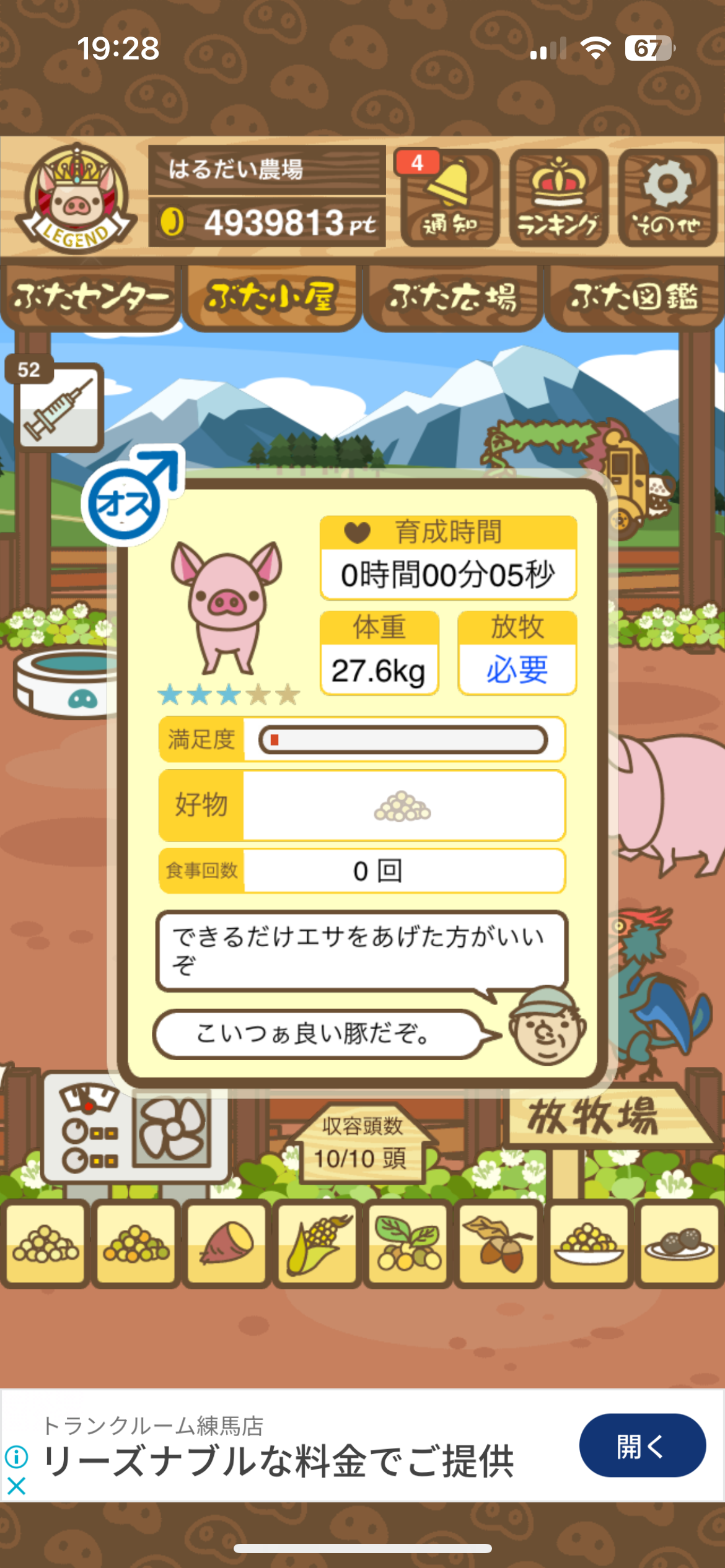
Task: Switch to the ぶたセンター tab
Action: point(91,298)
